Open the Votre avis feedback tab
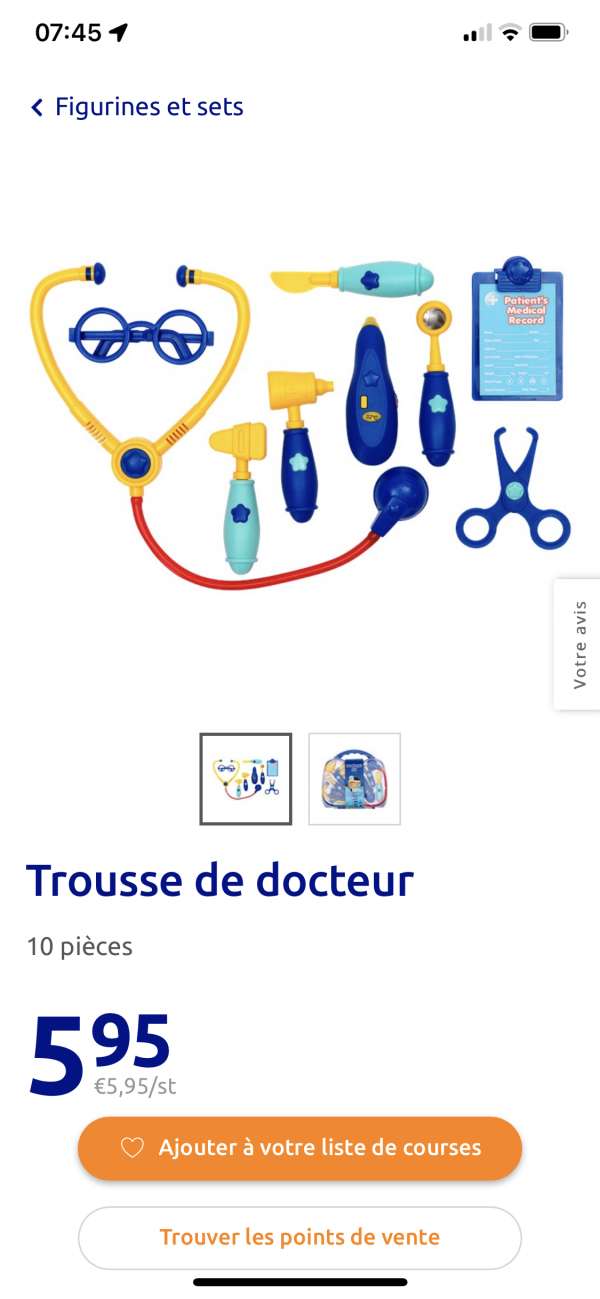The image size is (600, 1299). [578, 644]
